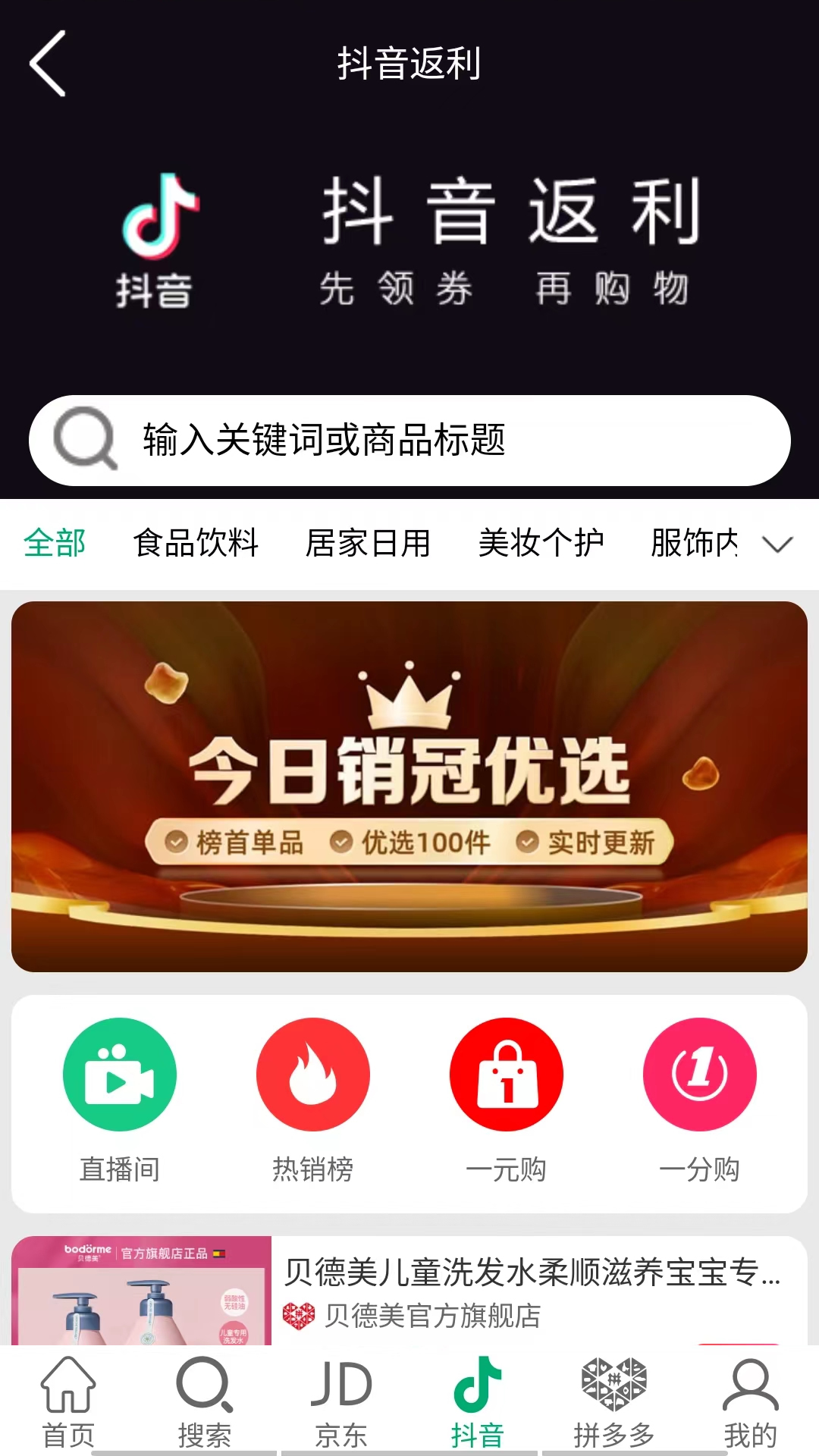The height and width of the screenshot is (1456, 819).
Task: Switch to the 食品饮料 category
Action: pyautogui.click(x=196, y=543)
